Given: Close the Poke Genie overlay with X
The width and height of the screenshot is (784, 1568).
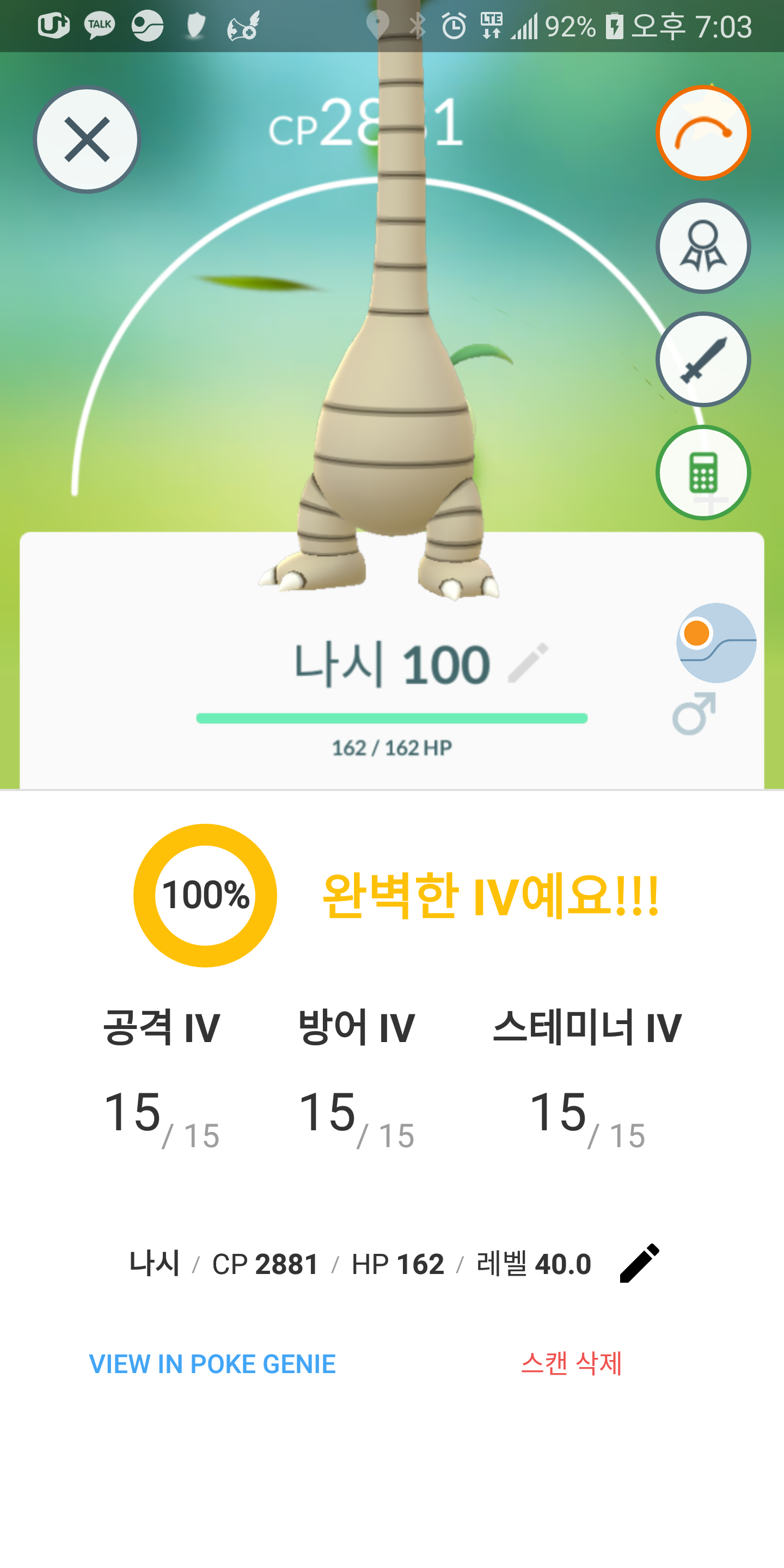Looking at the screenshot, I should (x=87, y=140).
